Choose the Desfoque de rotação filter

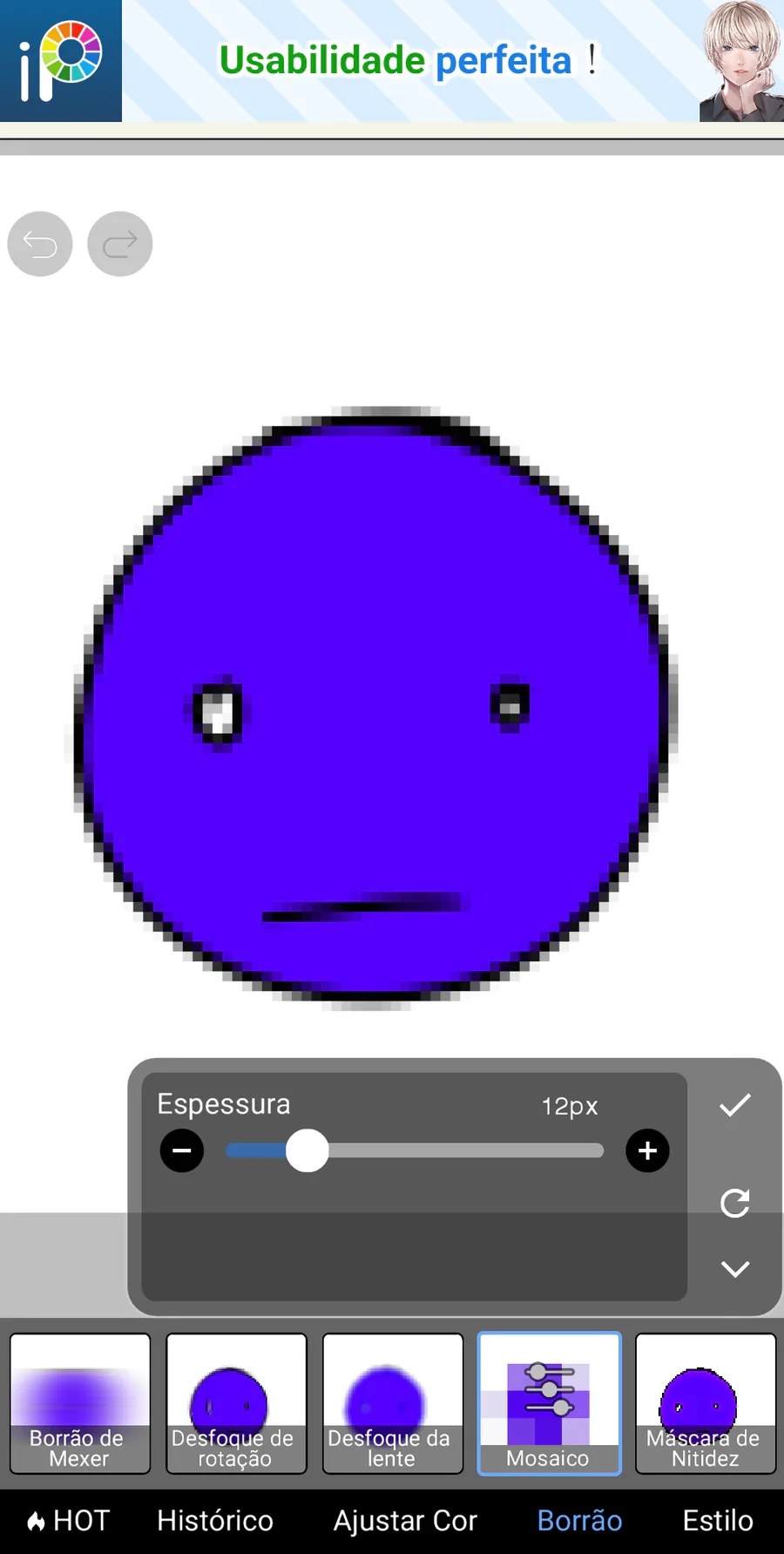(236, 1403)
